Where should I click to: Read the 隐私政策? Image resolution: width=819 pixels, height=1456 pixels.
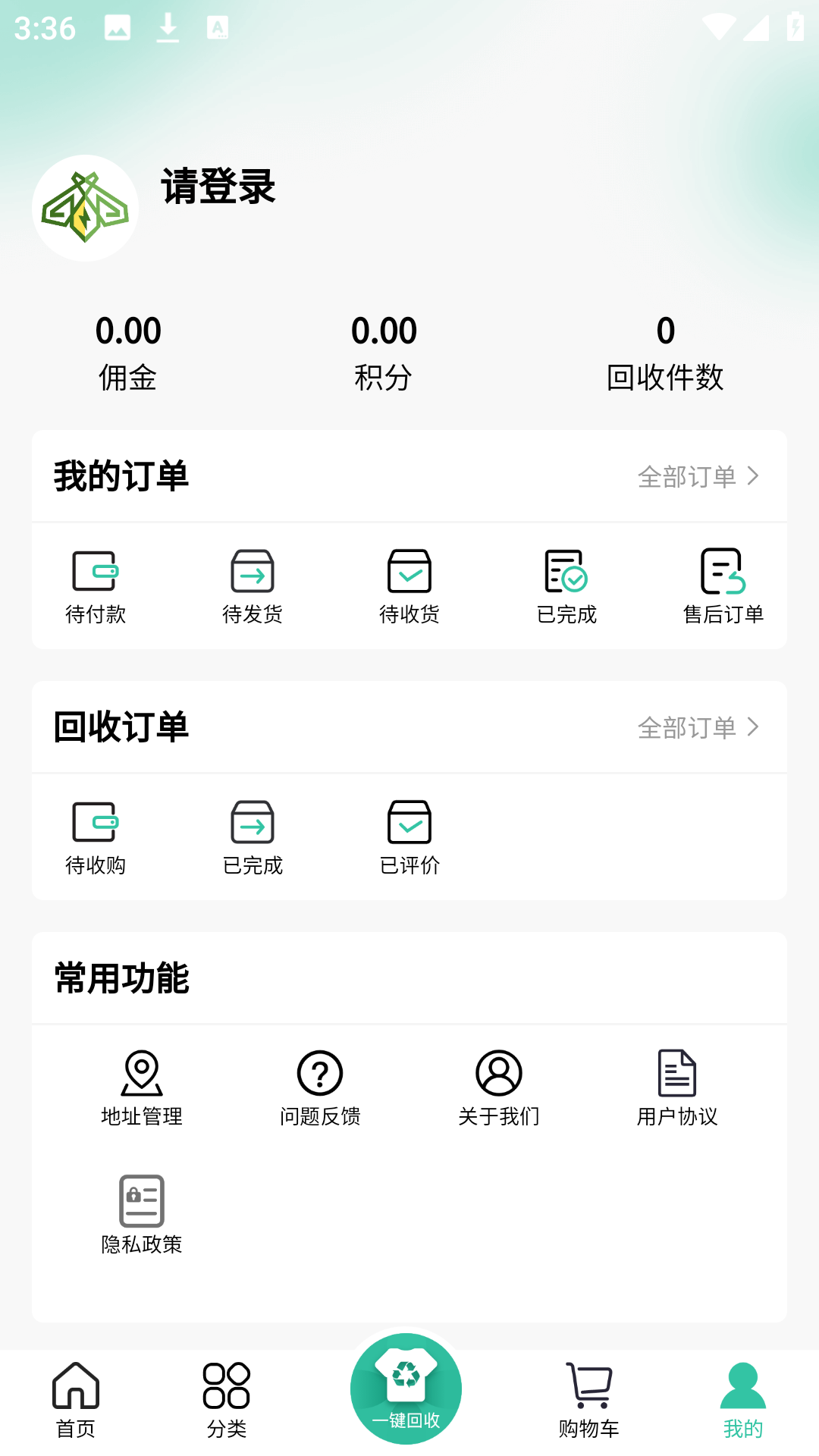(x=142, y=1215)
